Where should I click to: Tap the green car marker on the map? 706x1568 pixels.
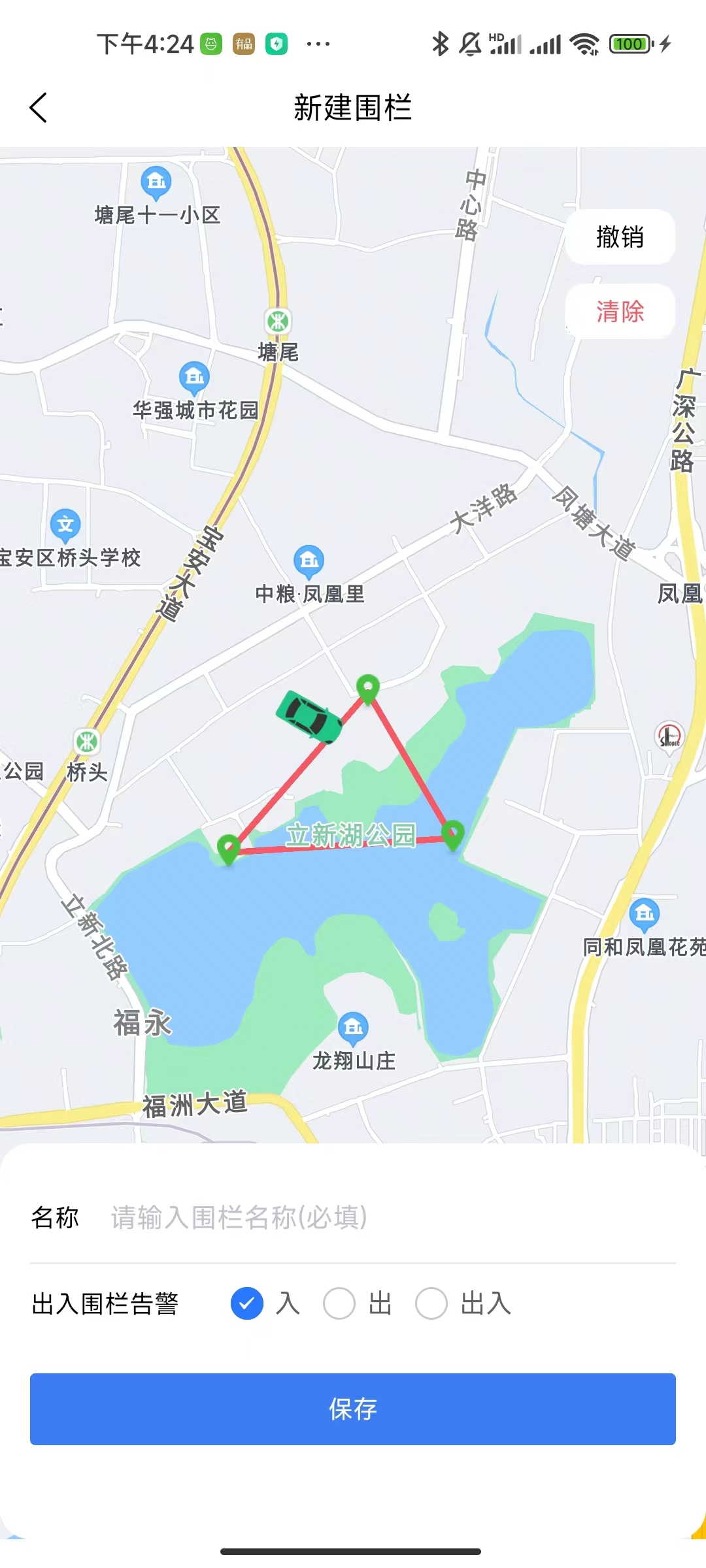(x=309, y=717)
